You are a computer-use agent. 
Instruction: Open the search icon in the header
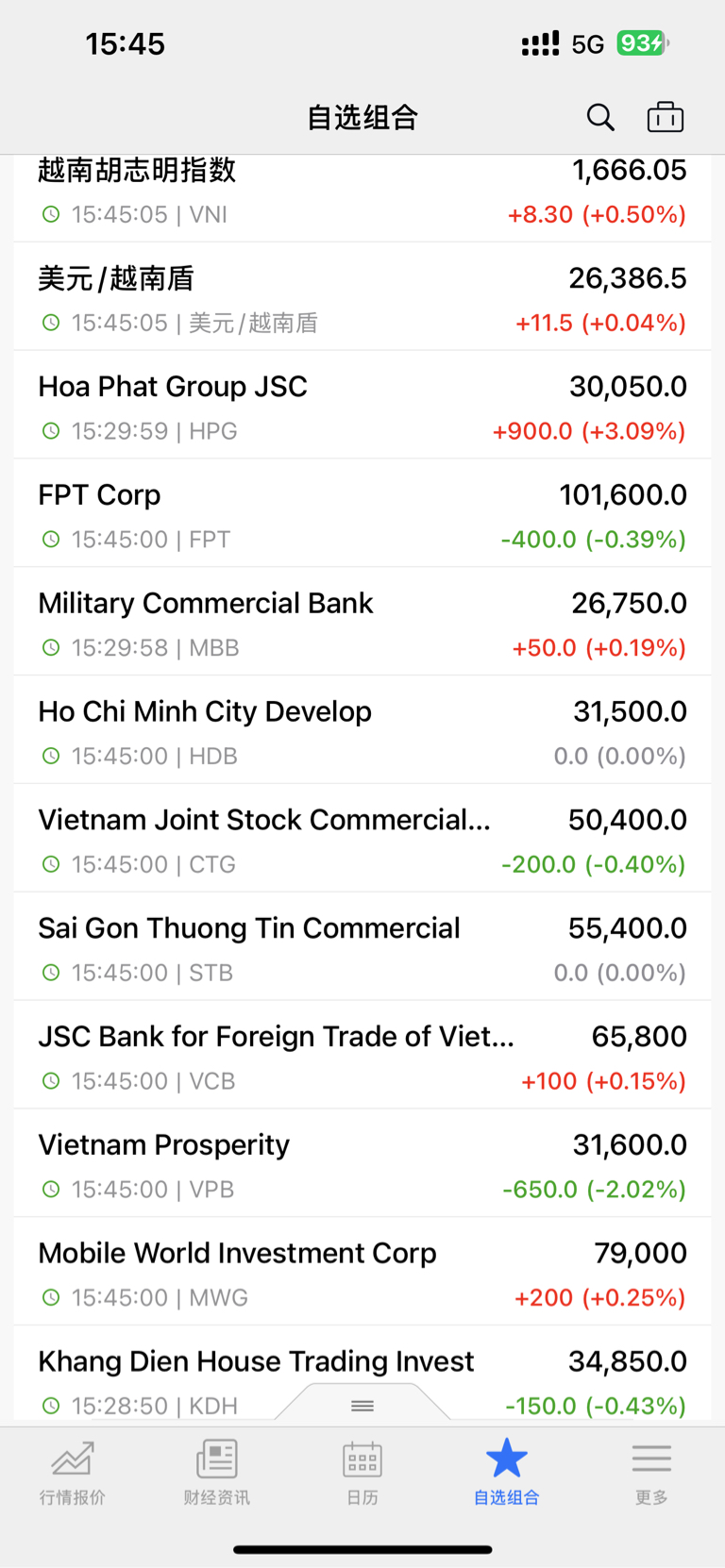tap(600, 118)
